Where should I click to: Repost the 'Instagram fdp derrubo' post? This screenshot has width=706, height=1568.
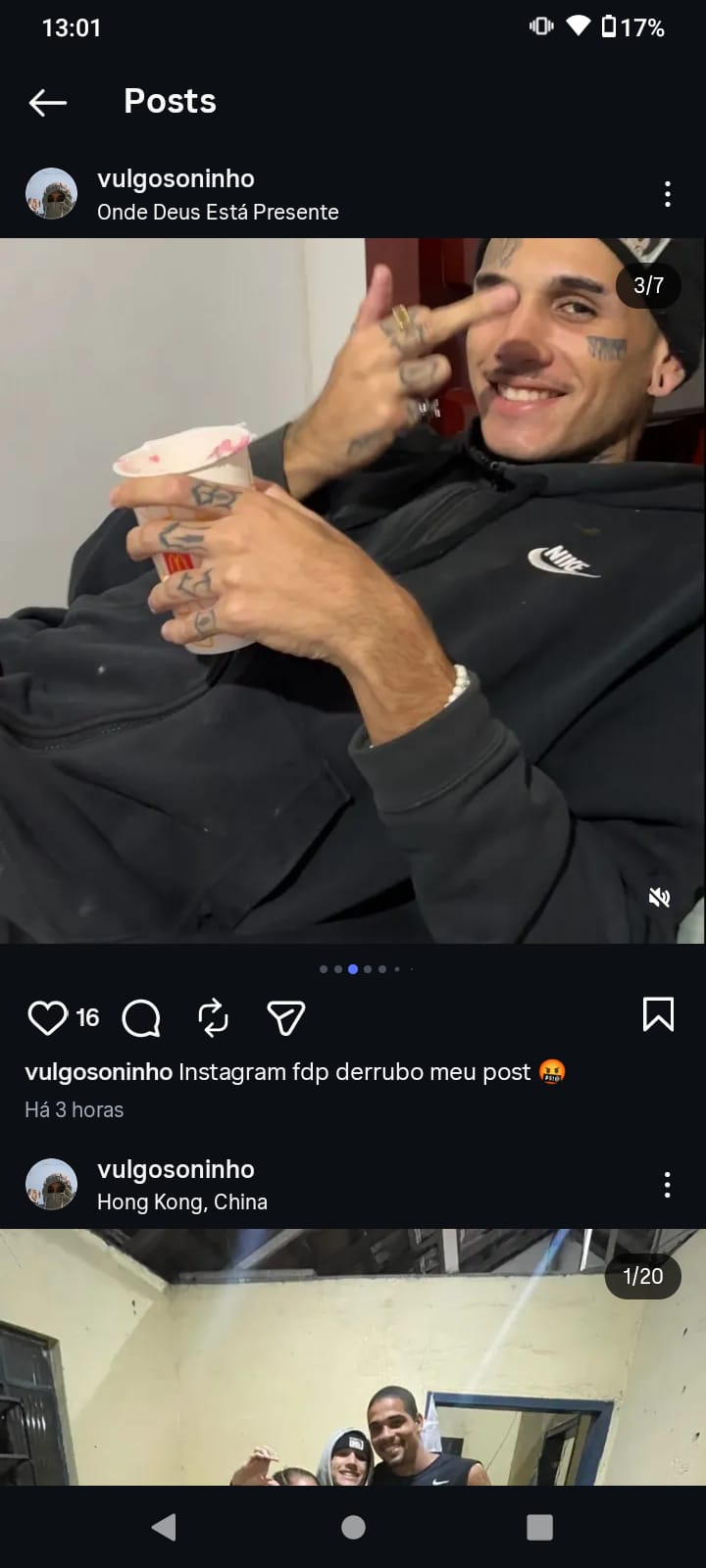tap(213, 1017)
